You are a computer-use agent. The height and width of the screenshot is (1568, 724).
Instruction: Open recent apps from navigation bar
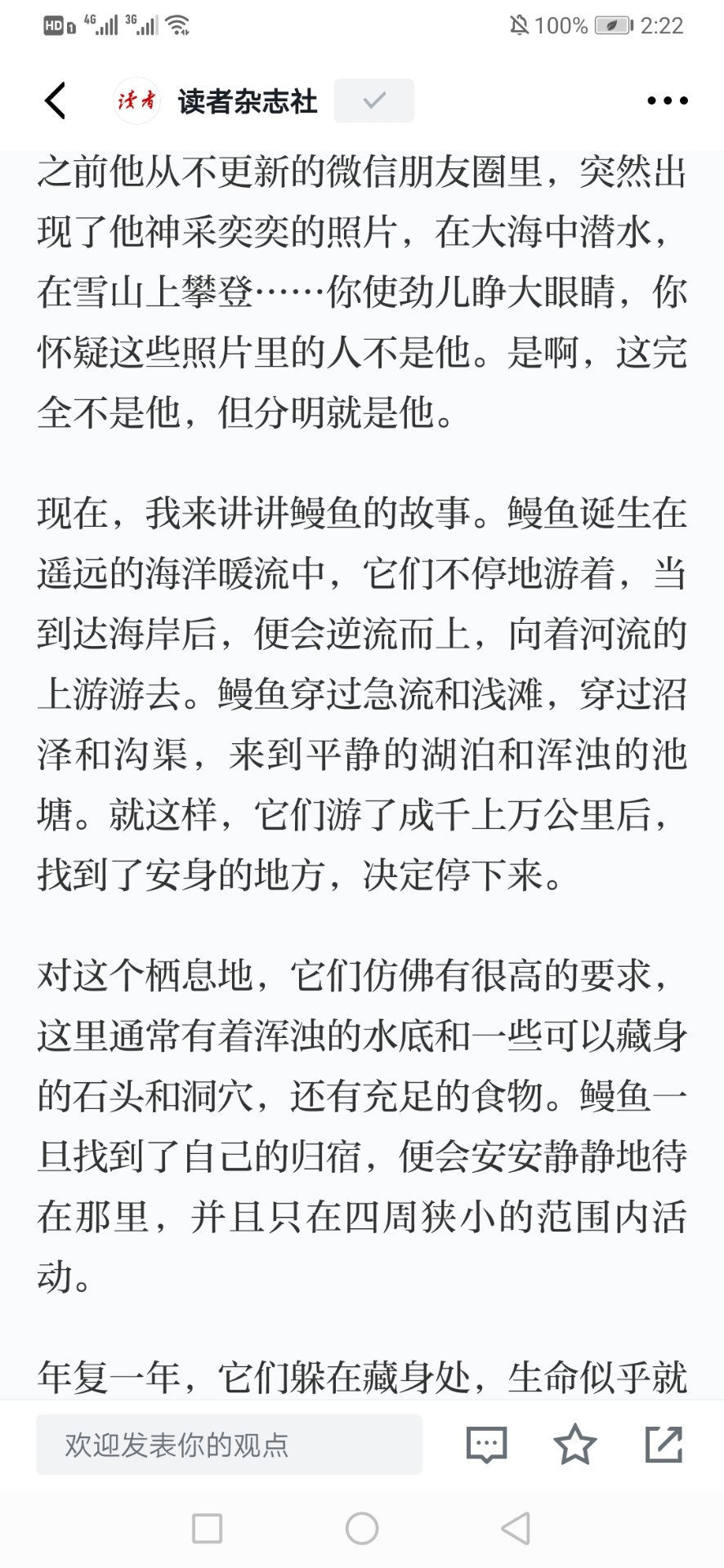[207, 1528]
